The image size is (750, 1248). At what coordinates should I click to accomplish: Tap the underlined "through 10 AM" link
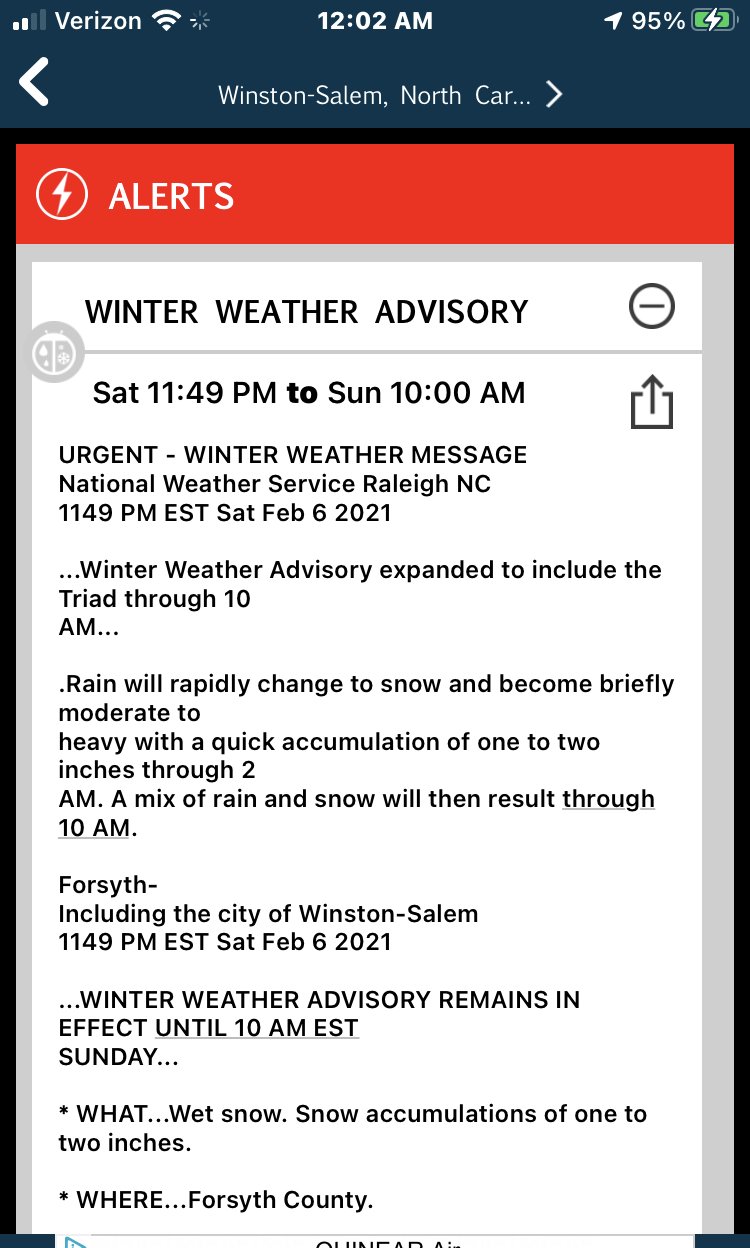pyautogui.click(x=357, y=813)
